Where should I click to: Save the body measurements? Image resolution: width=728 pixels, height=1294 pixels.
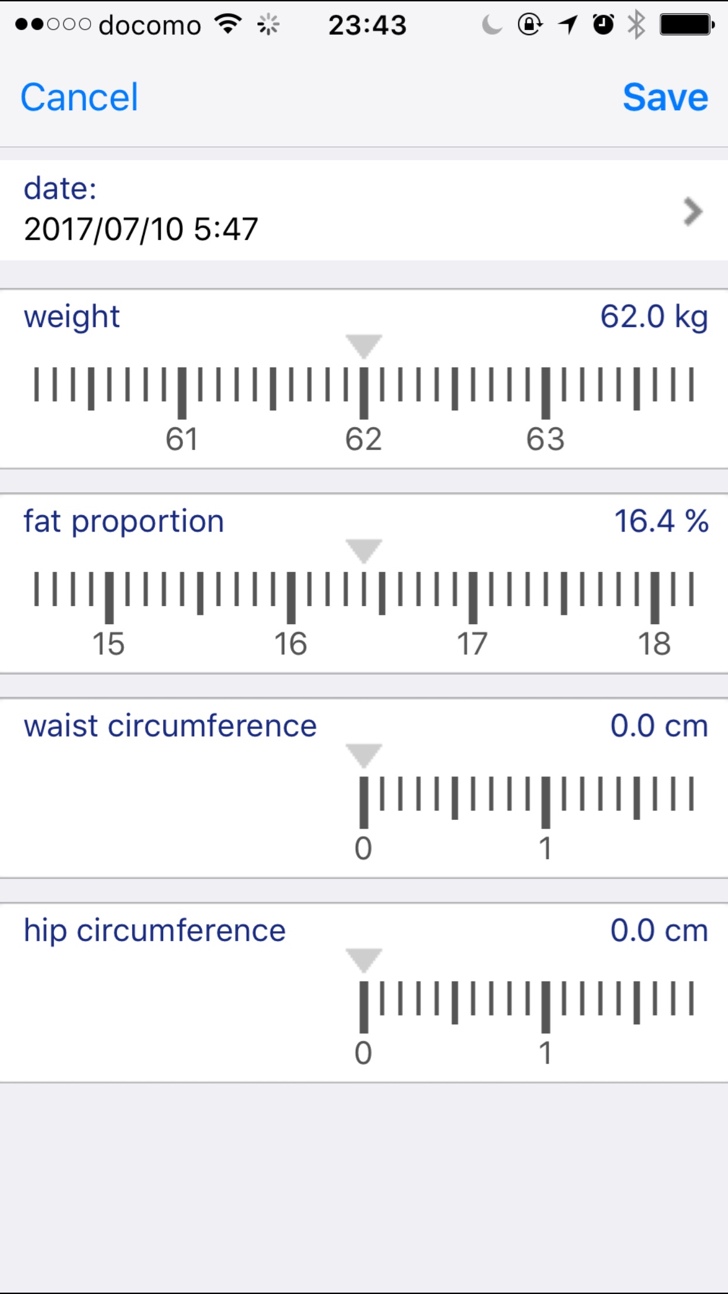pyautogui.click(x=665, y=97)
